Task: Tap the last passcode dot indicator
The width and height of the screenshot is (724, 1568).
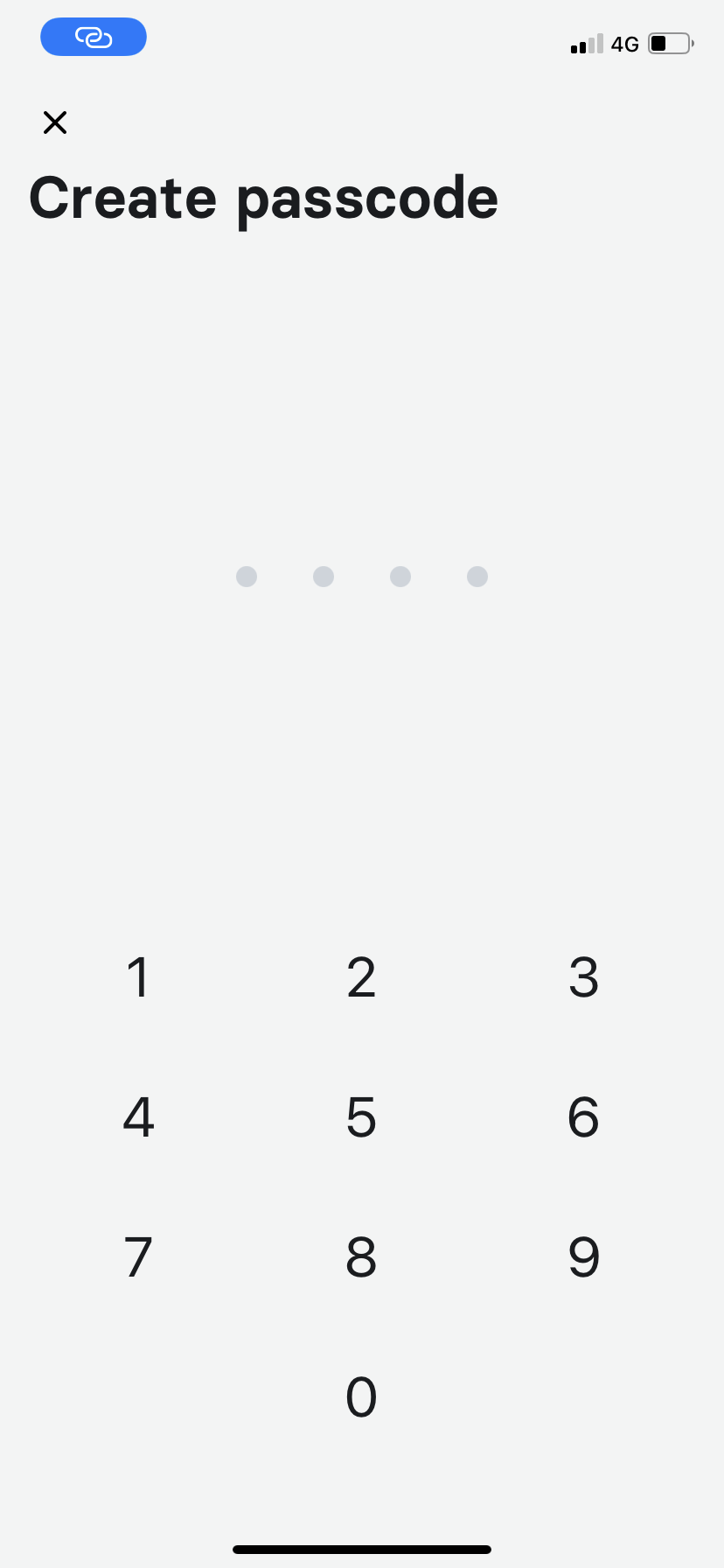Action: coord(477,576)
